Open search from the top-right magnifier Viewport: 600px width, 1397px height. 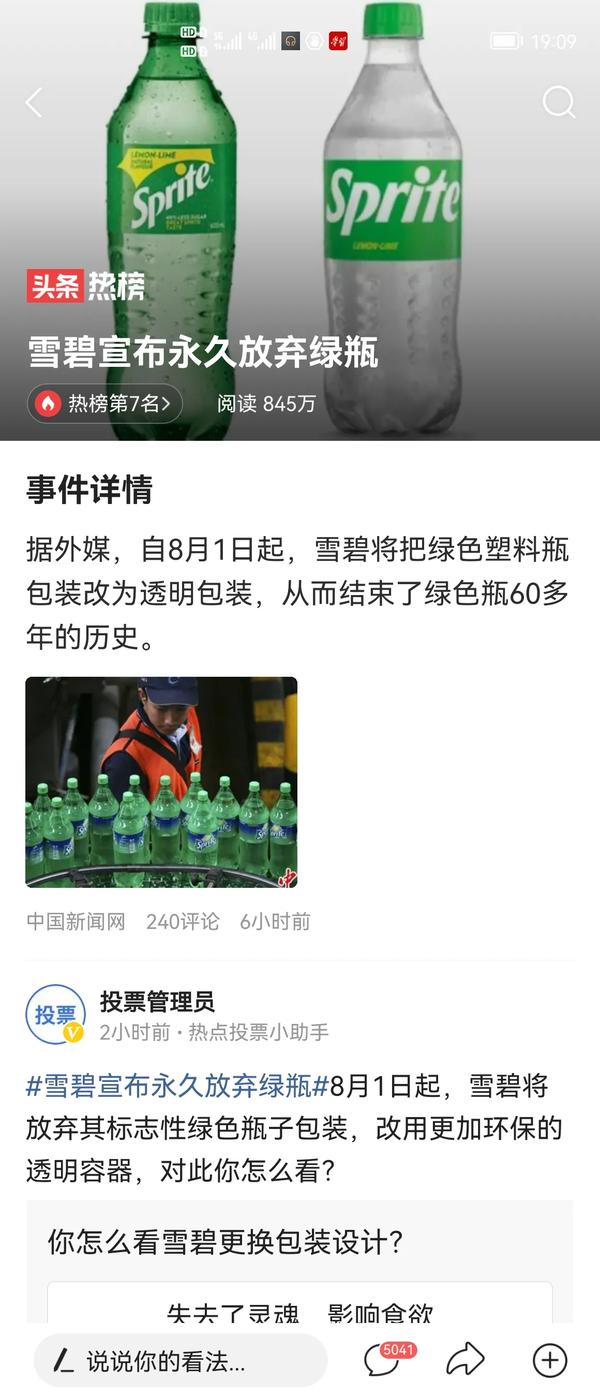click(x=558, y=102)
